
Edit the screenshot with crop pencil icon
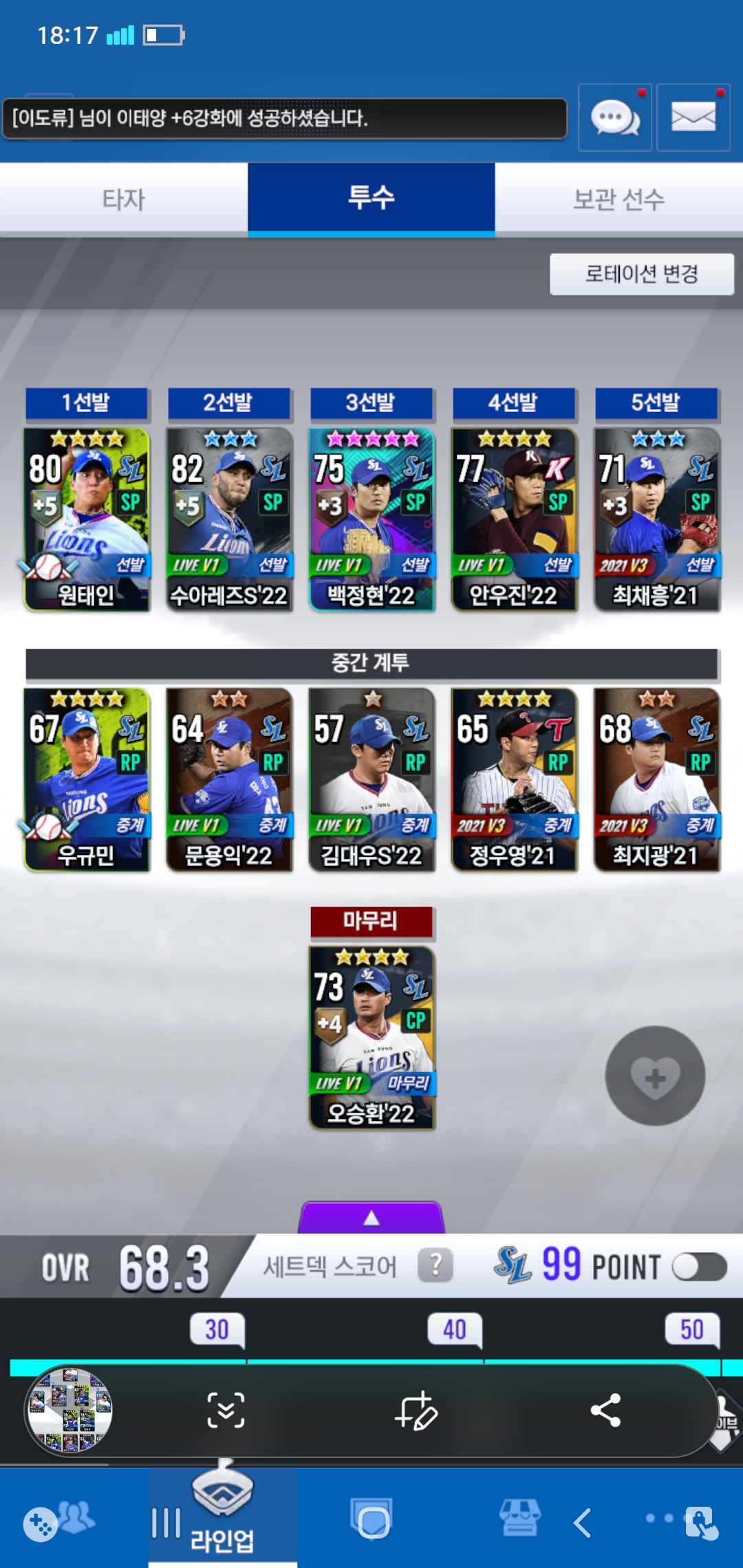416,1411
